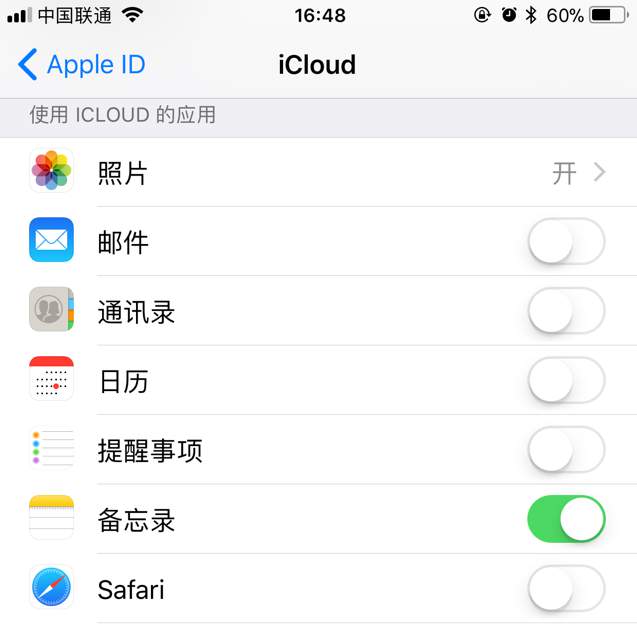Open the 照片 iCloud settings row
The image size is (637, 631).
318,172
